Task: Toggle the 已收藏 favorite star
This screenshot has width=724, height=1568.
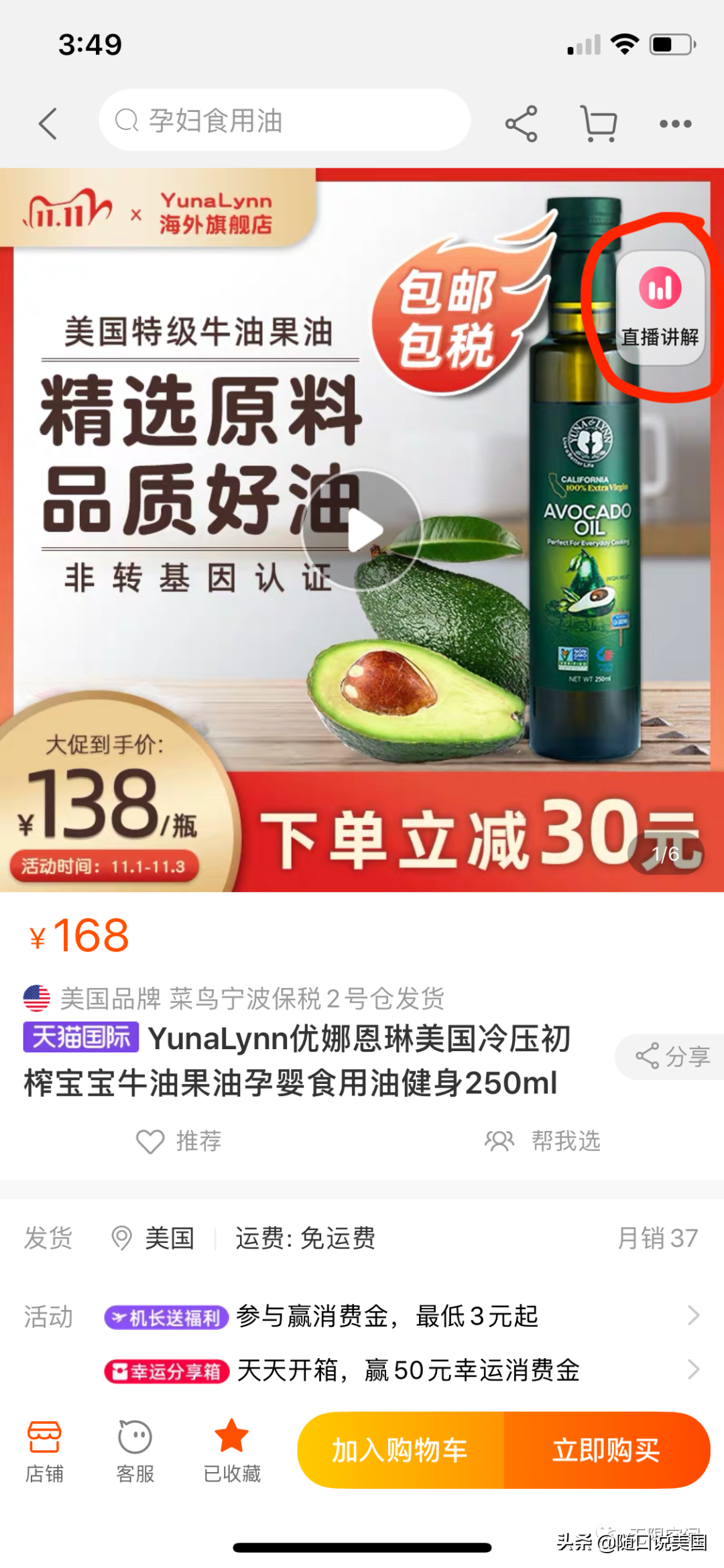Action: click(x=232, y=1451)
